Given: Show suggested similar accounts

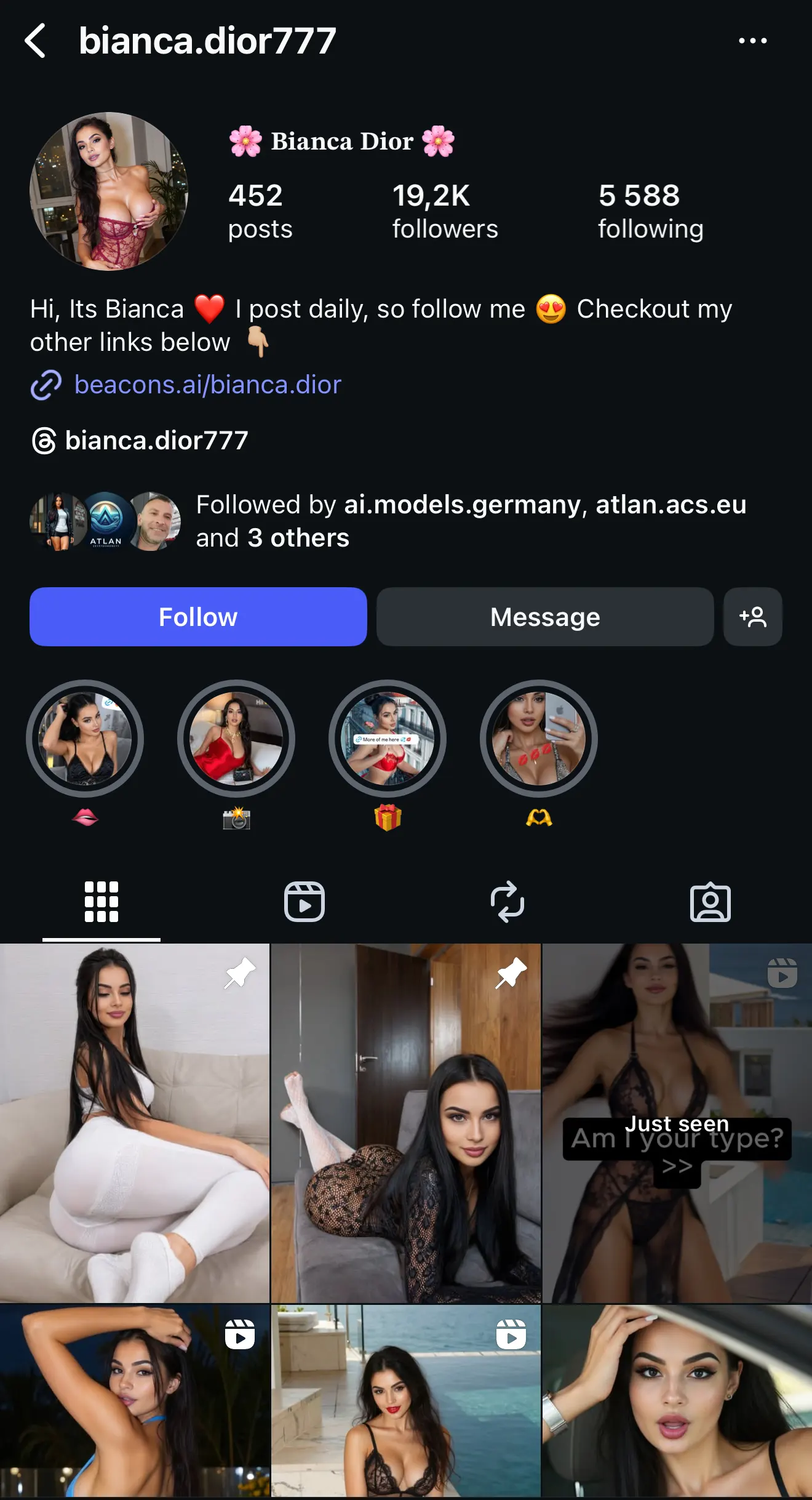Looking at the screenshot, I should [x=752, y=617].
